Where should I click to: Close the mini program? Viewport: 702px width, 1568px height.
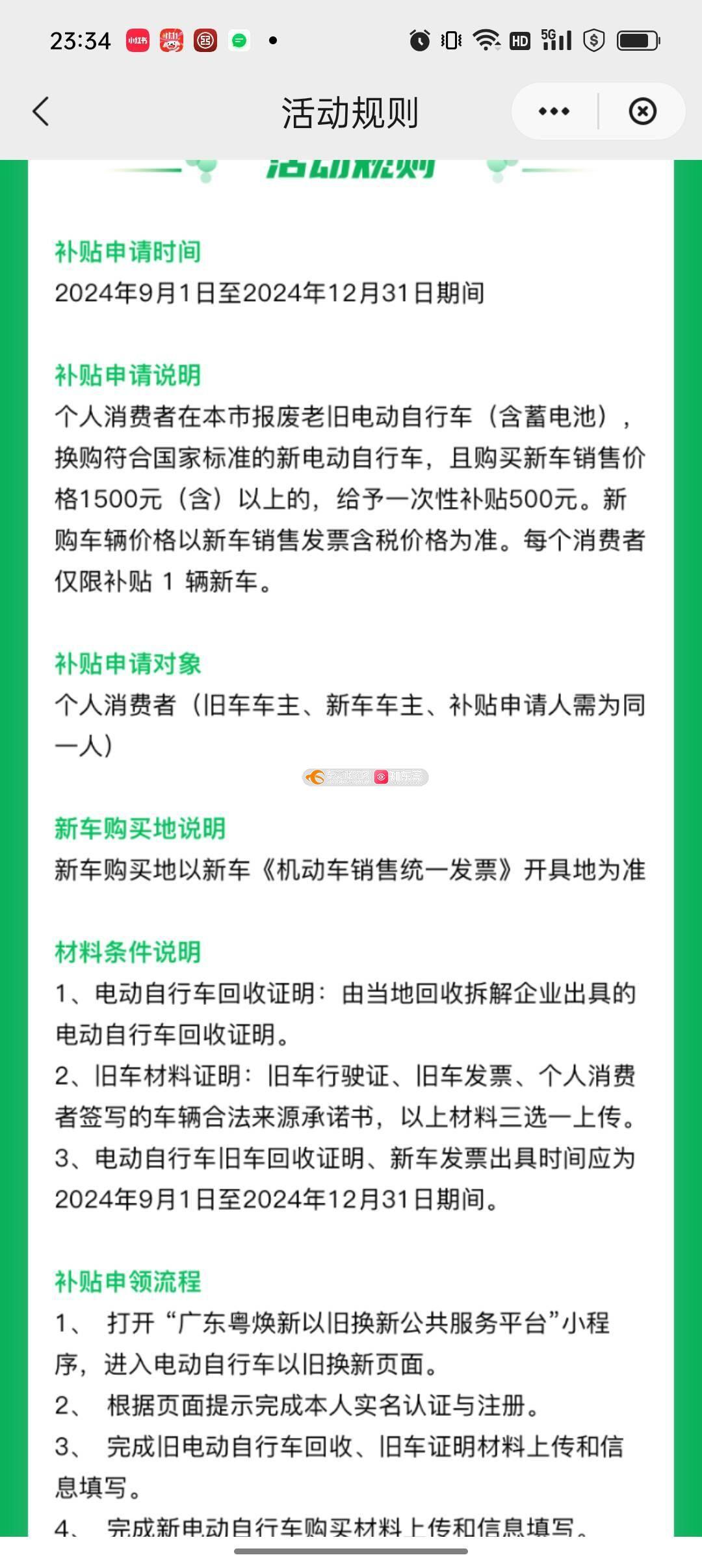pos(642,112)
